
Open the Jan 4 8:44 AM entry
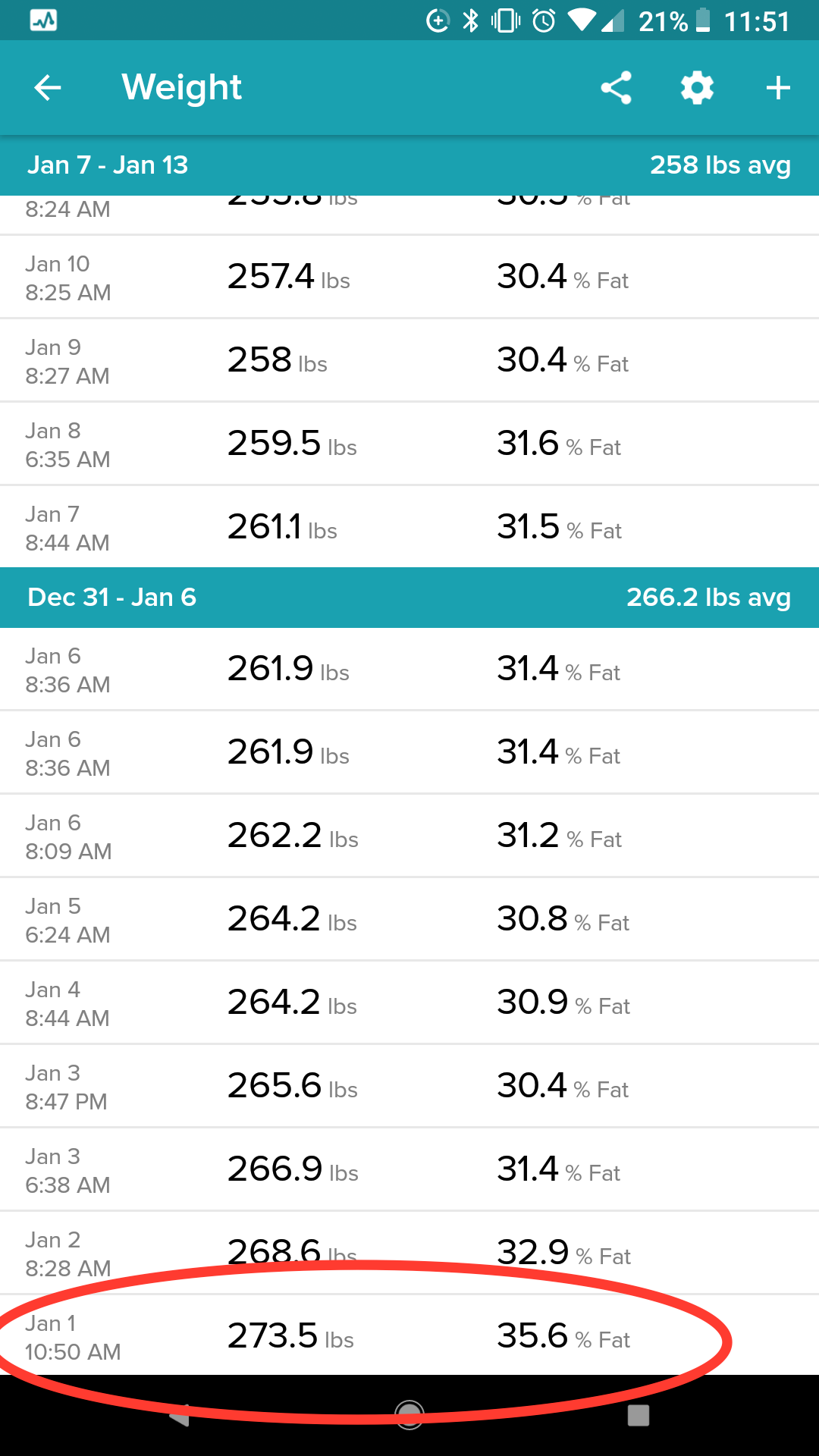[x=409, y=1003]
